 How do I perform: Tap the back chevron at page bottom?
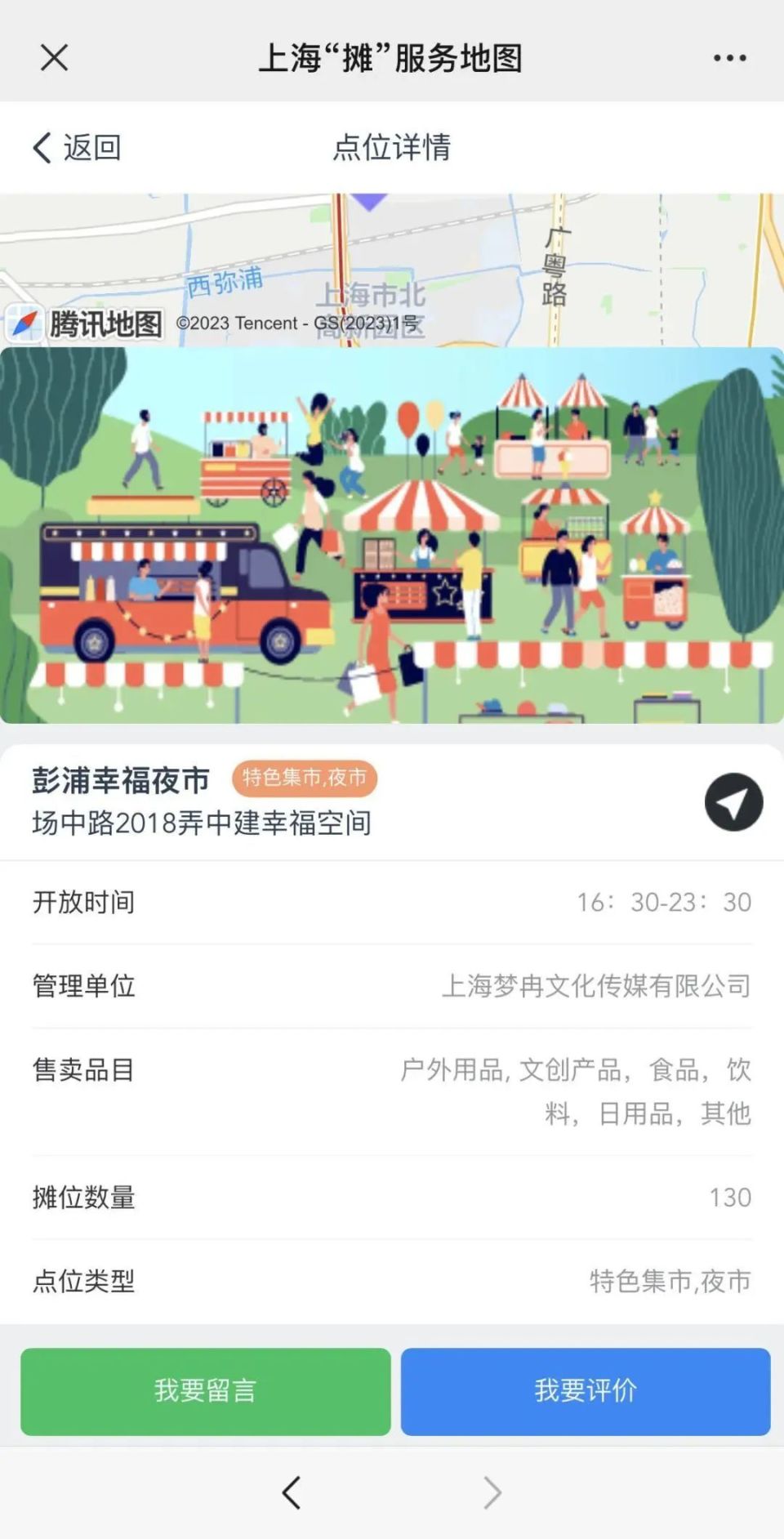292,1492
